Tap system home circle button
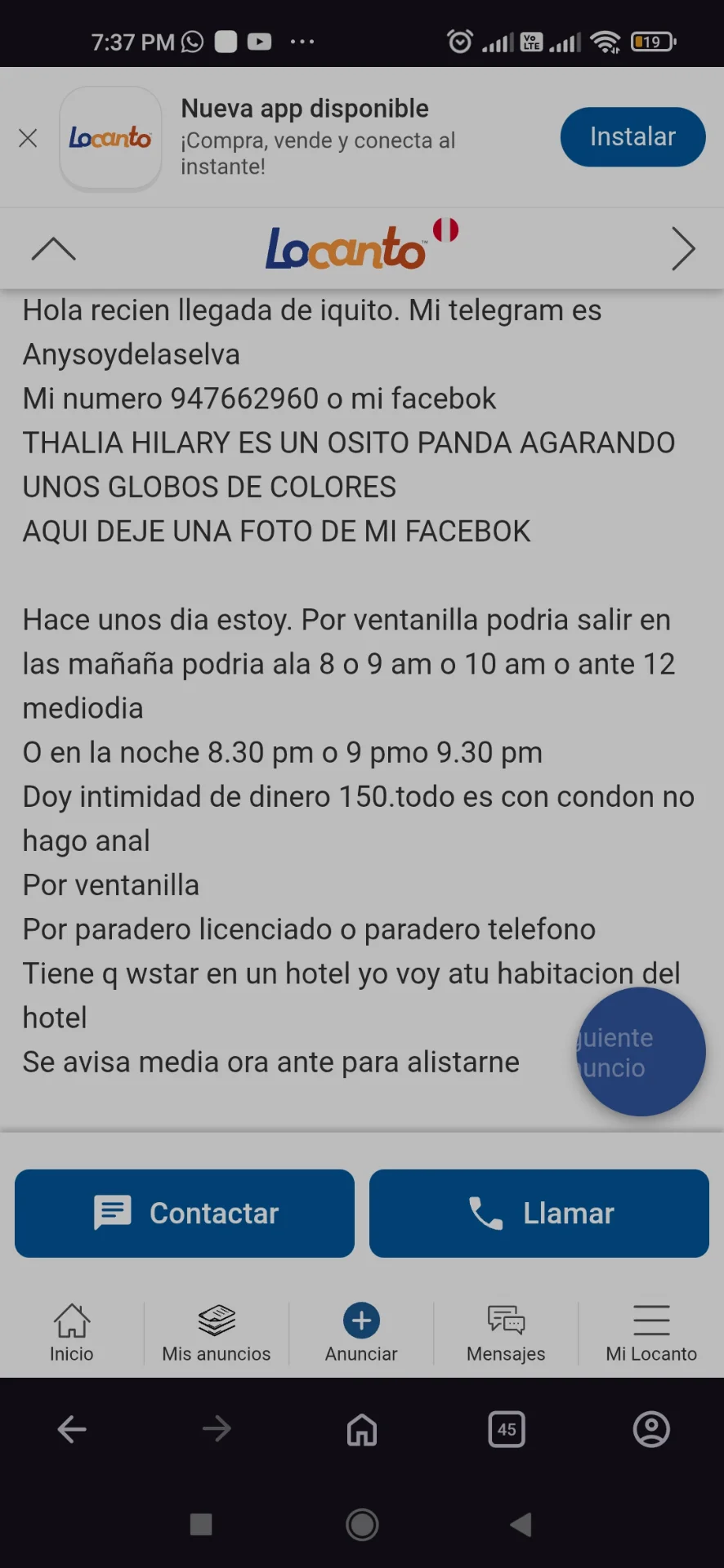The width and height of the screenshot is (724, 1568). [x=362, y=1524]
